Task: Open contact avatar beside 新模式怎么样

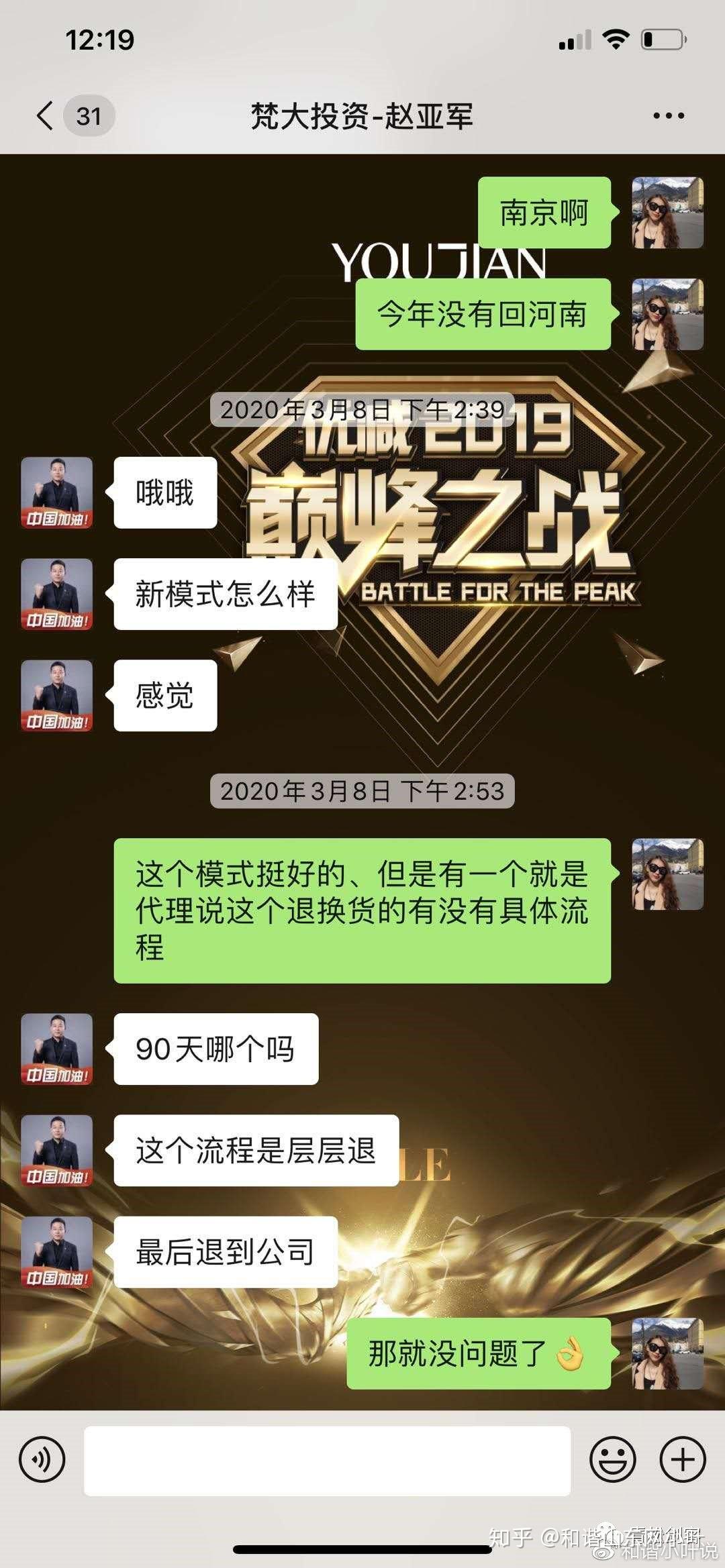Action: click(x=56, y=594)
